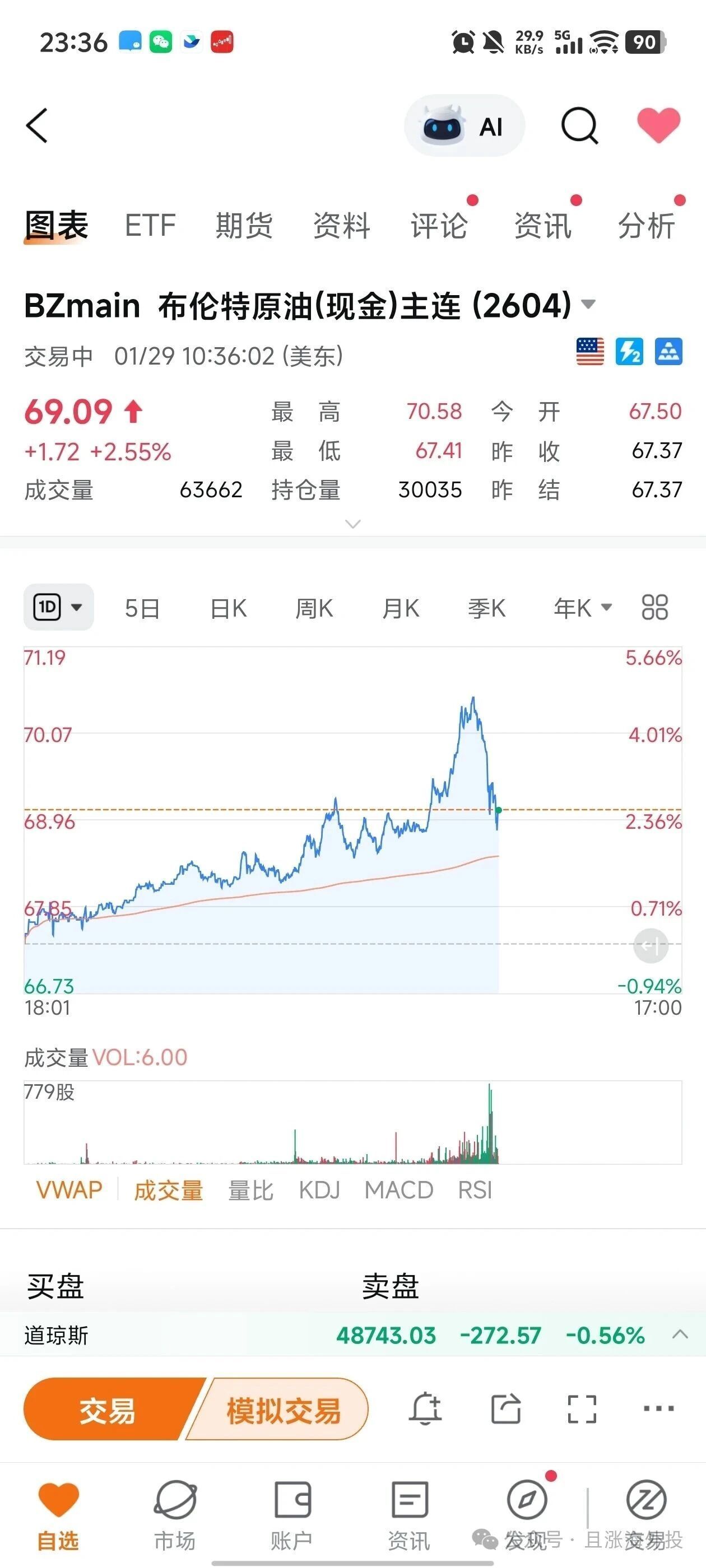
Task: Tap the orange 交易 button
Action: (x=107, y=1410)
